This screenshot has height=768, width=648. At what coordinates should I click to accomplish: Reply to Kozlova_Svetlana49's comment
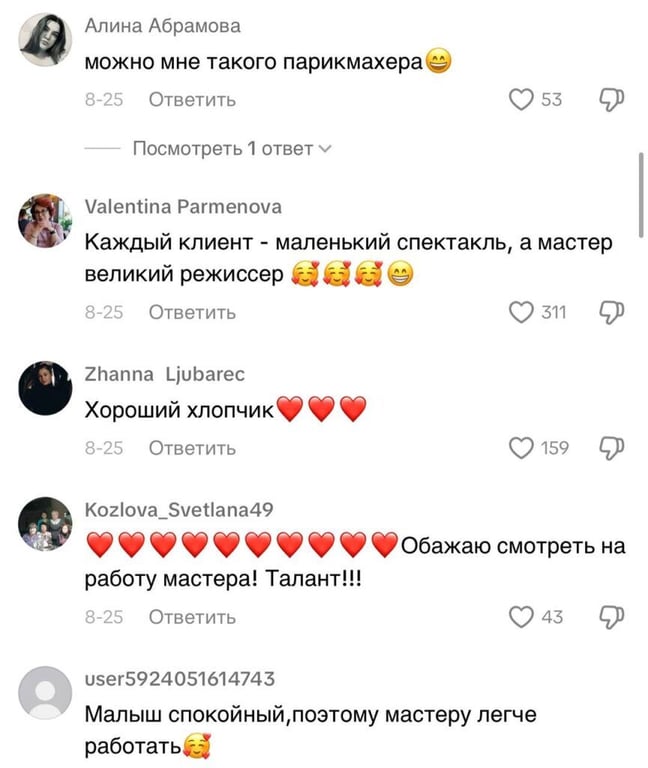point(192,616)
